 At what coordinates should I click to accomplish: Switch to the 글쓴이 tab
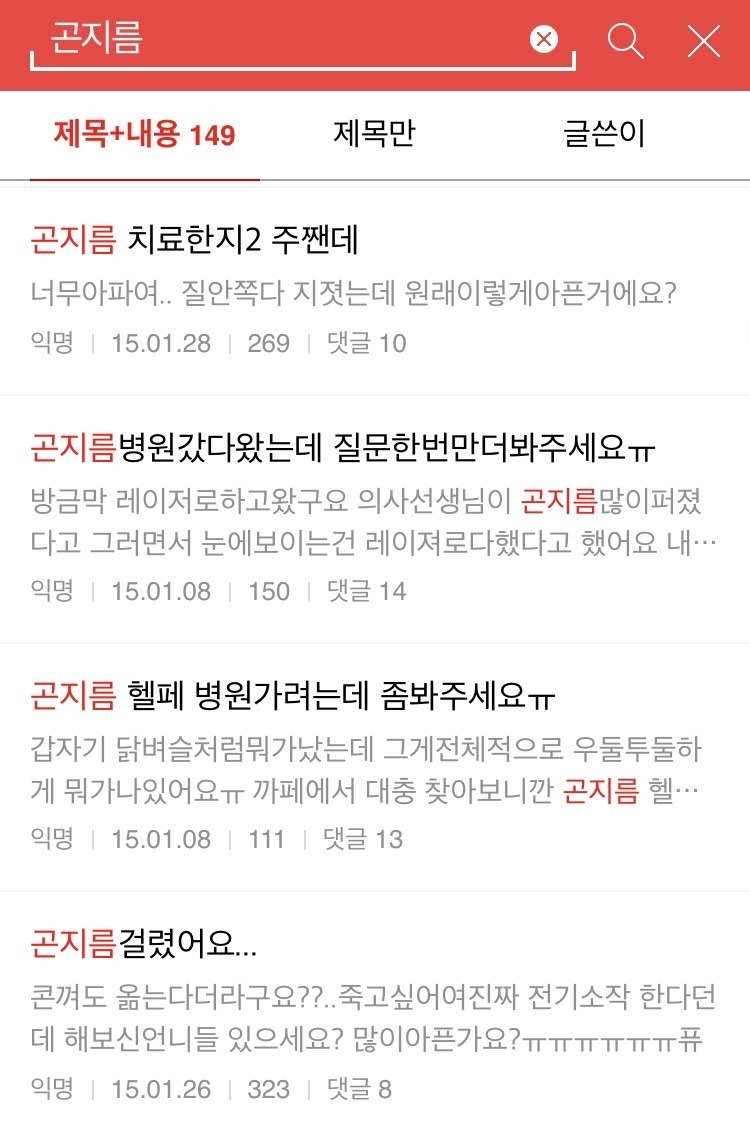click(x=605, y=134)
